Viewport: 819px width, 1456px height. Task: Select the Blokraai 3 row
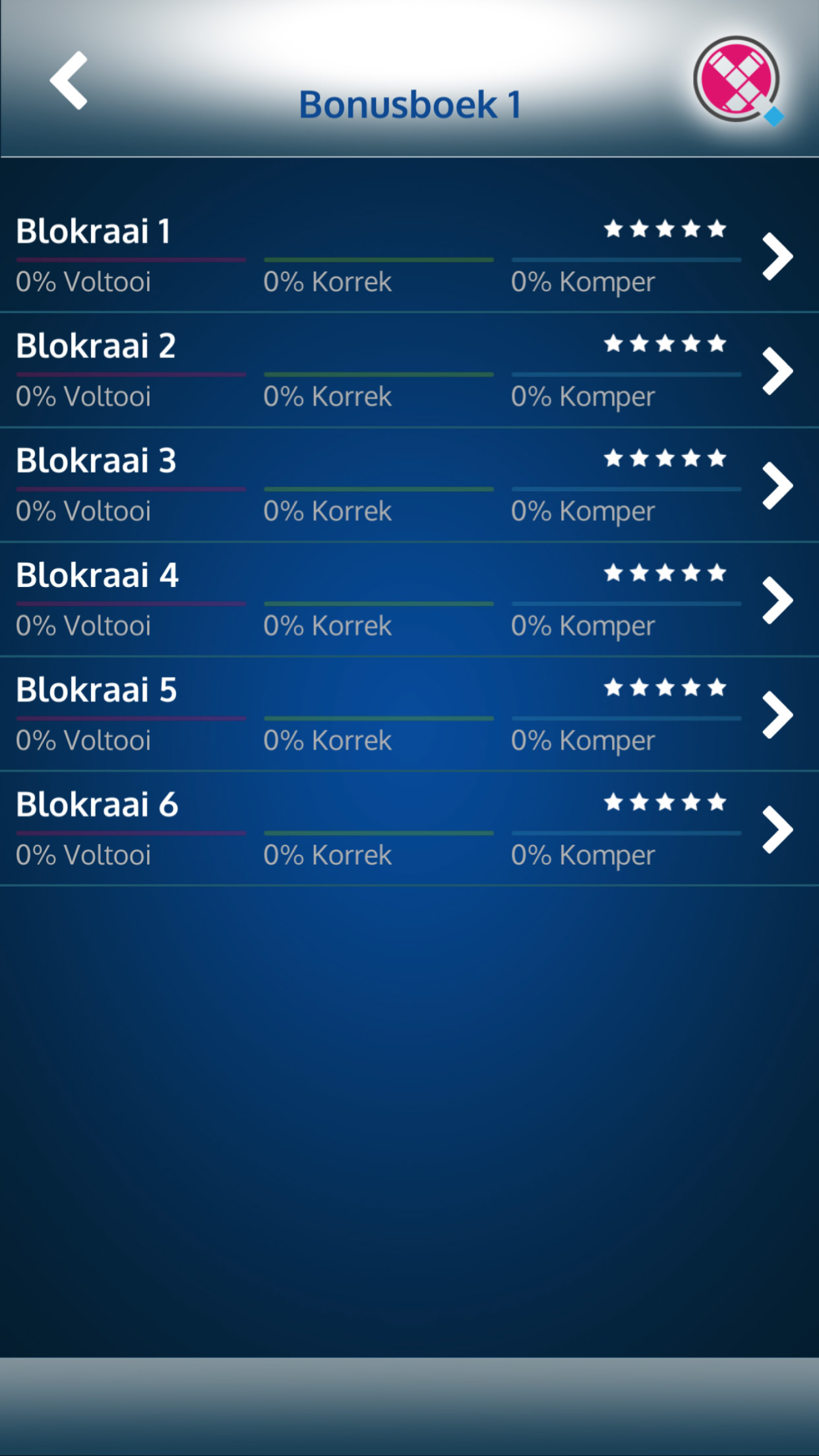tap(409, 485)
